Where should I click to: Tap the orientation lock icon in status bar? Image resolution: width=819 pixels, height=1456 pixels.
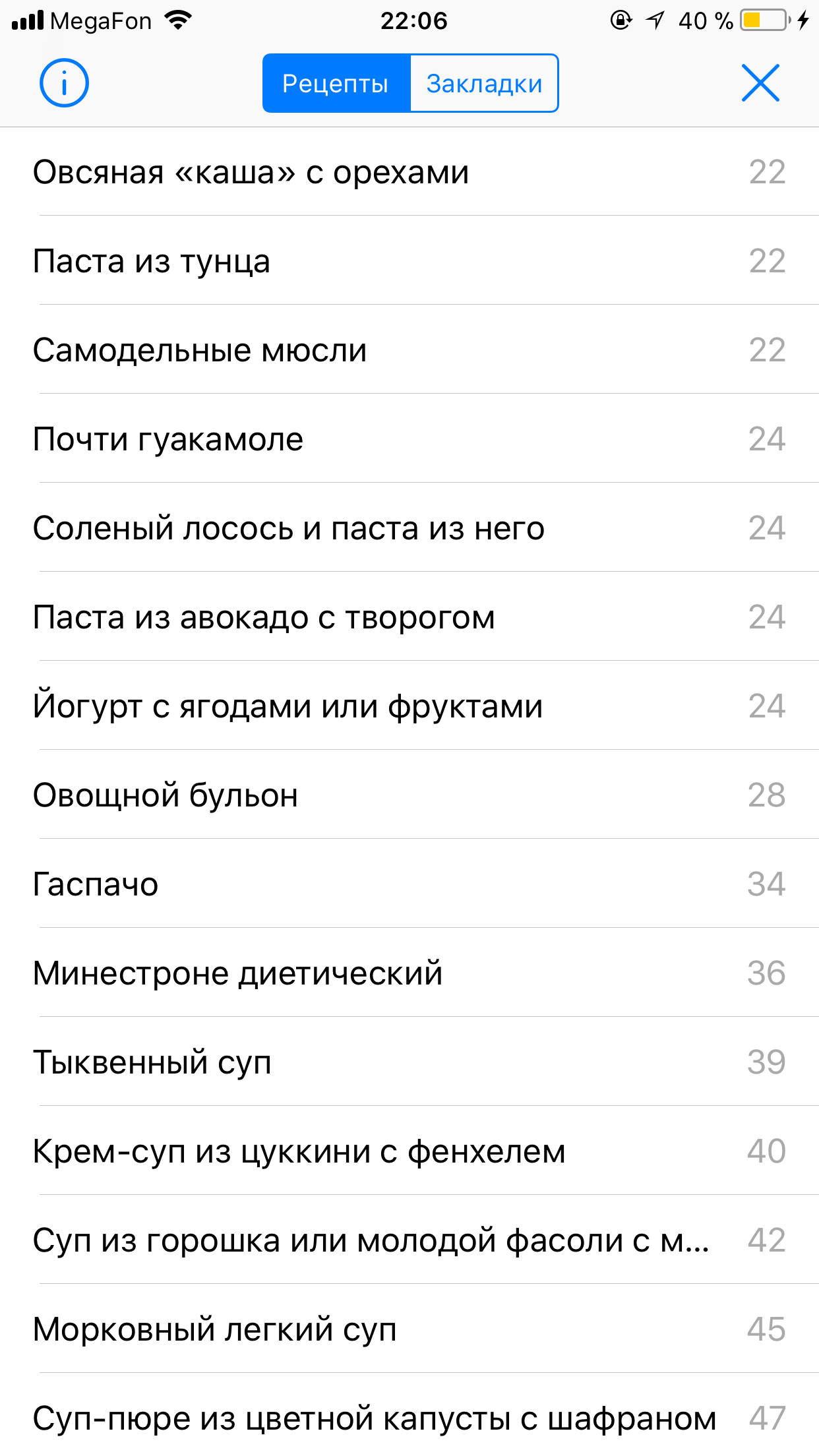pos(621,20)
